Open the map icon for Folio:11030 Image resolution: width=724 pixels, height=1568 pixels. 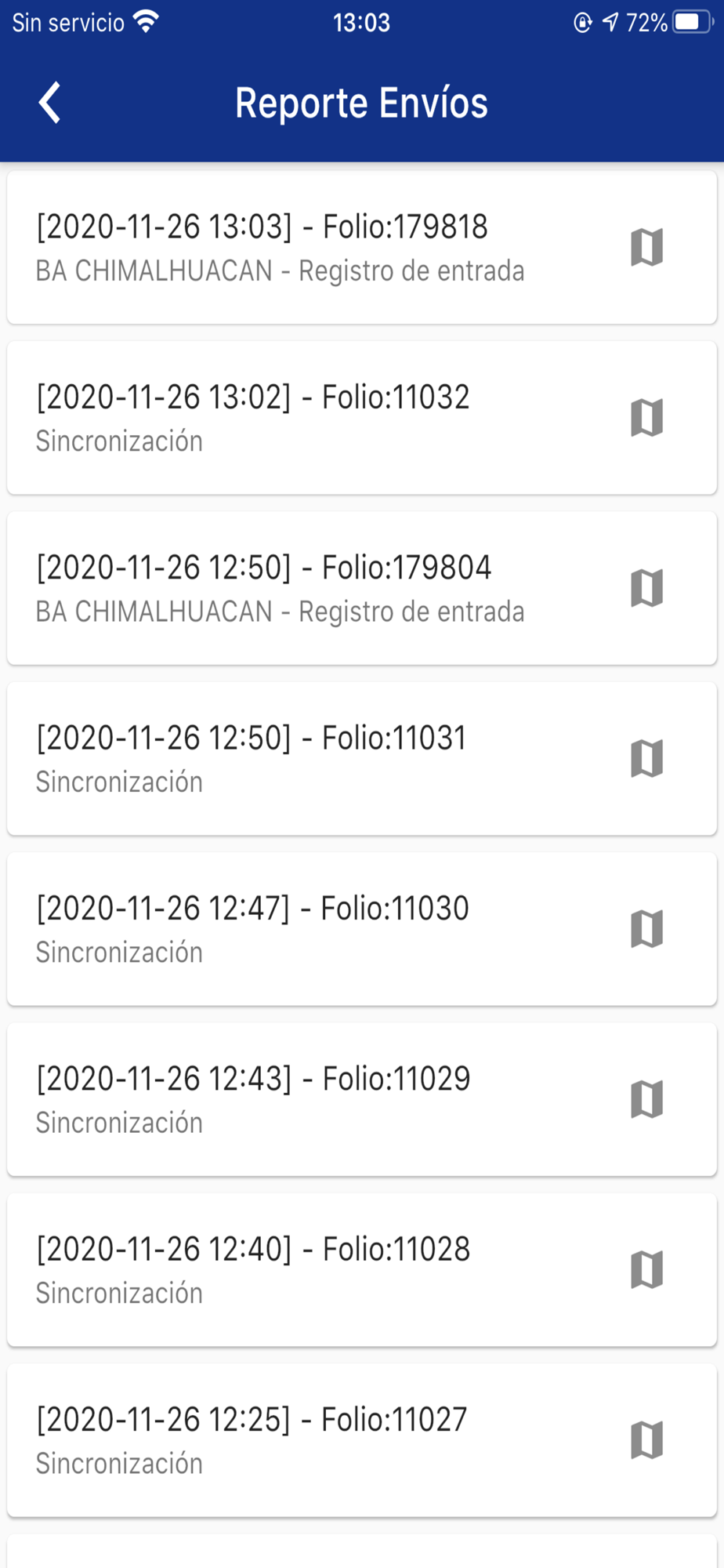pyautogui.click(x=646, y=929)
